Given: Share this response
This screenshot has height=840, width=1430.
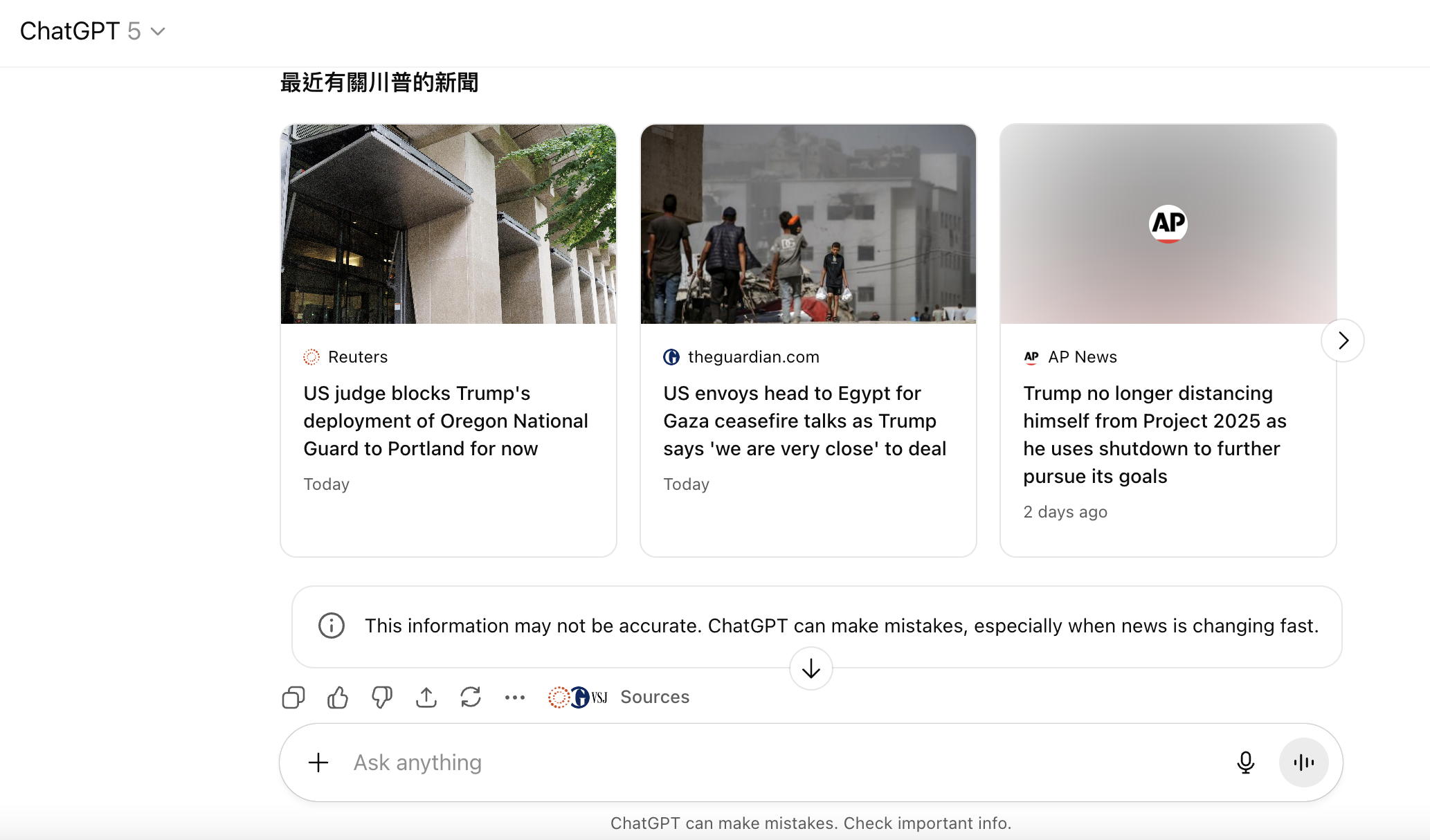Looking at the screenshot, I should click(426, 697).
